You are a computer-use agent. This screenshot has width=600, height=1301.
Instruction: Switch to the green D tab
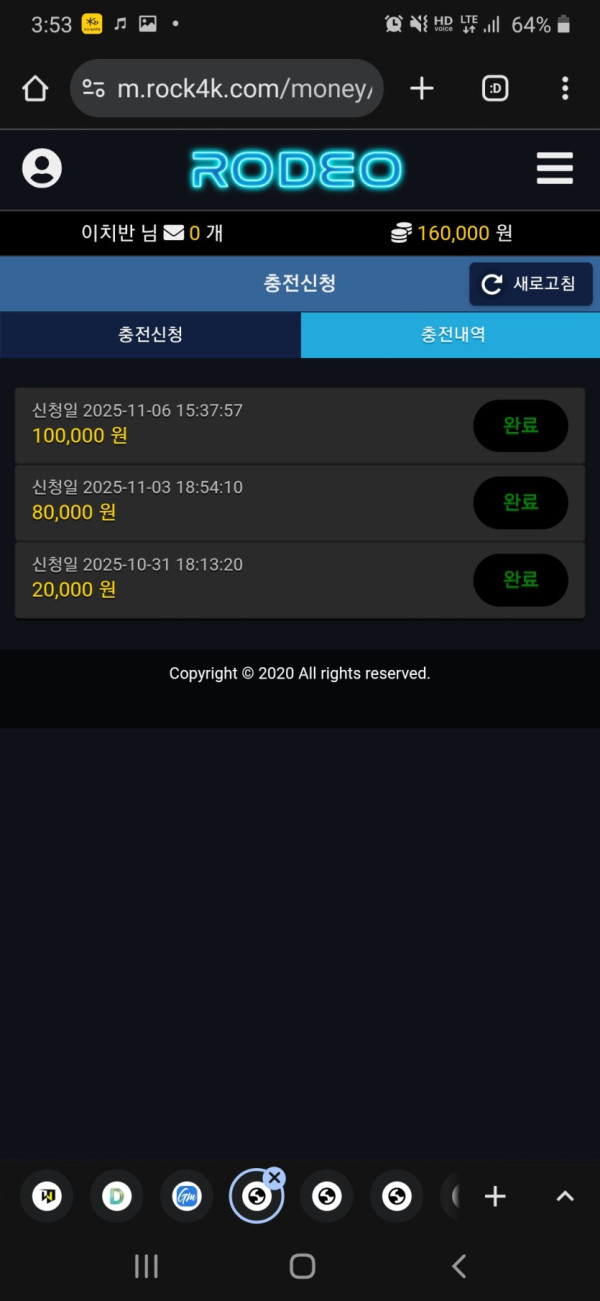[x=116, y=1196]
